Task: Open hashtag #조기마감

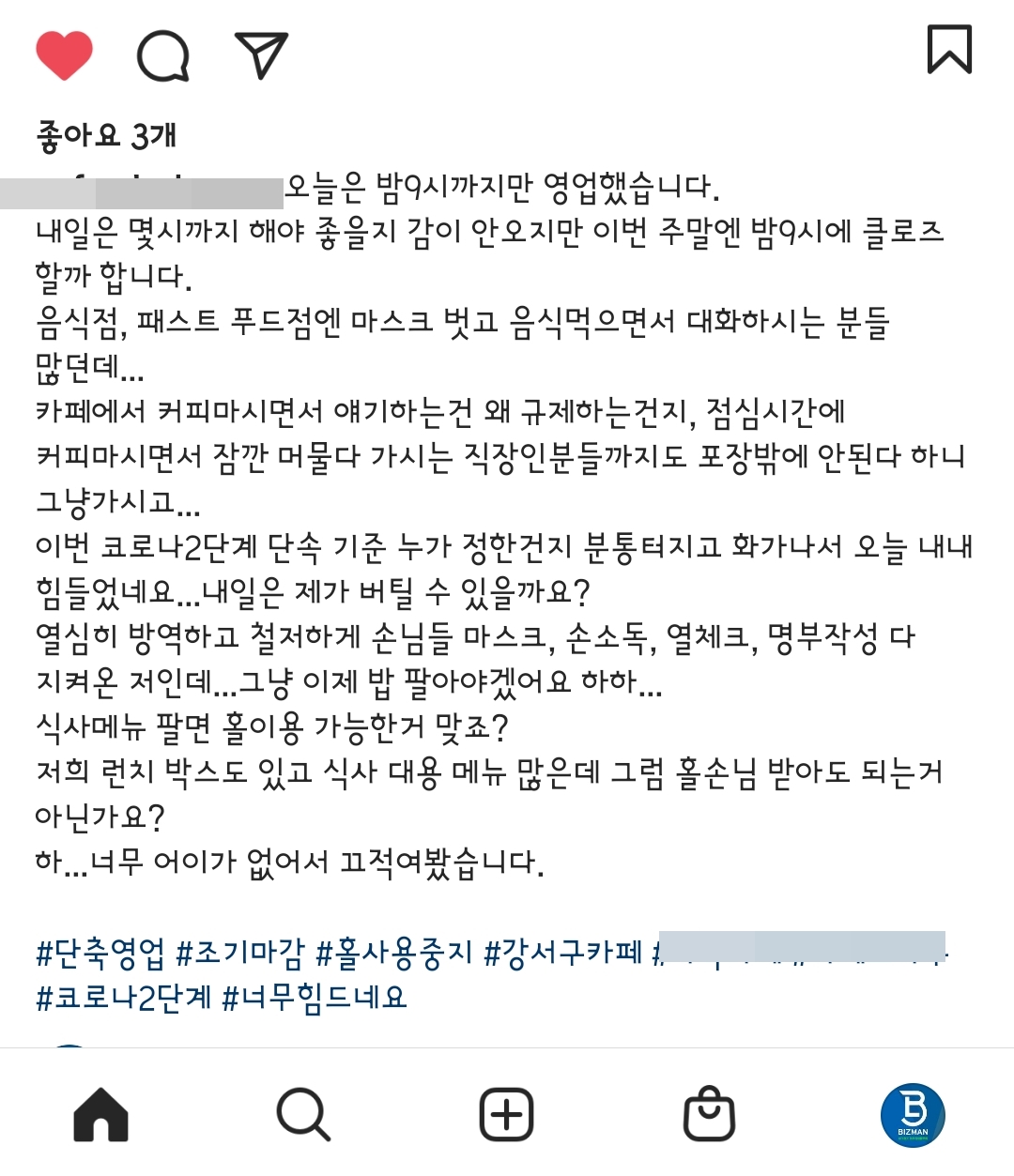Action: (x=240, y=953)
